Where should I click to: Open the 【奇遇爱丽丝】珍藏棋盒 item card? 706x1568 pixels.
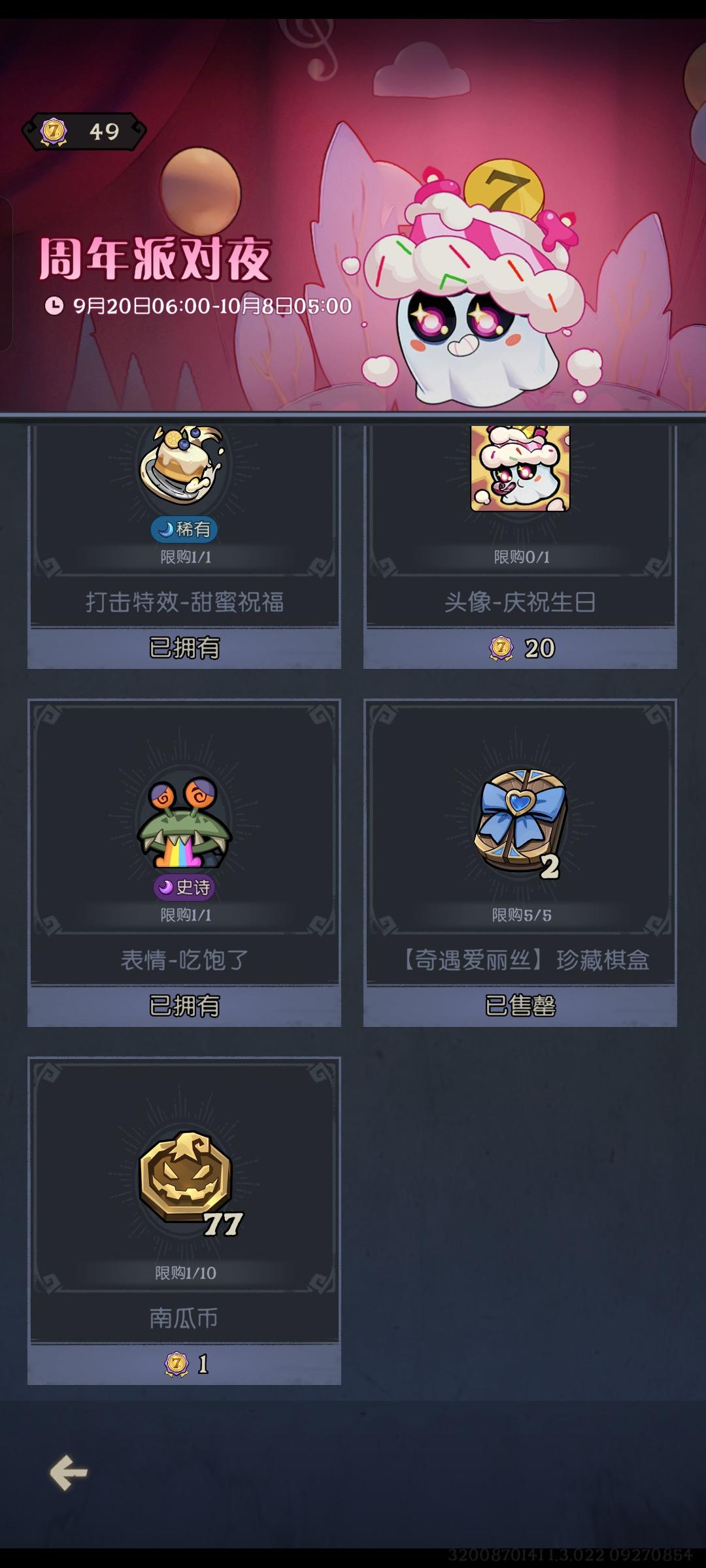(520, 843)
